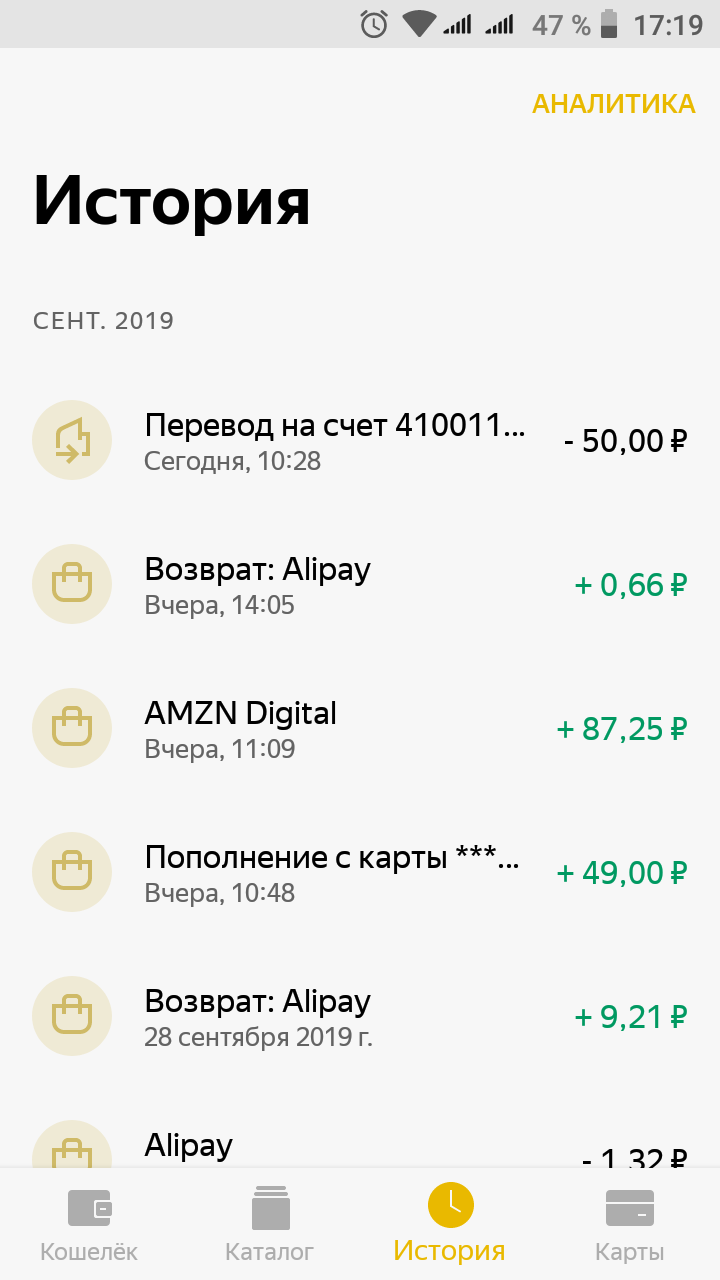Open the Возврат: Alipay +9,21 ₽ entry
Viewport: 720px width, 1280px height.
360,1017
